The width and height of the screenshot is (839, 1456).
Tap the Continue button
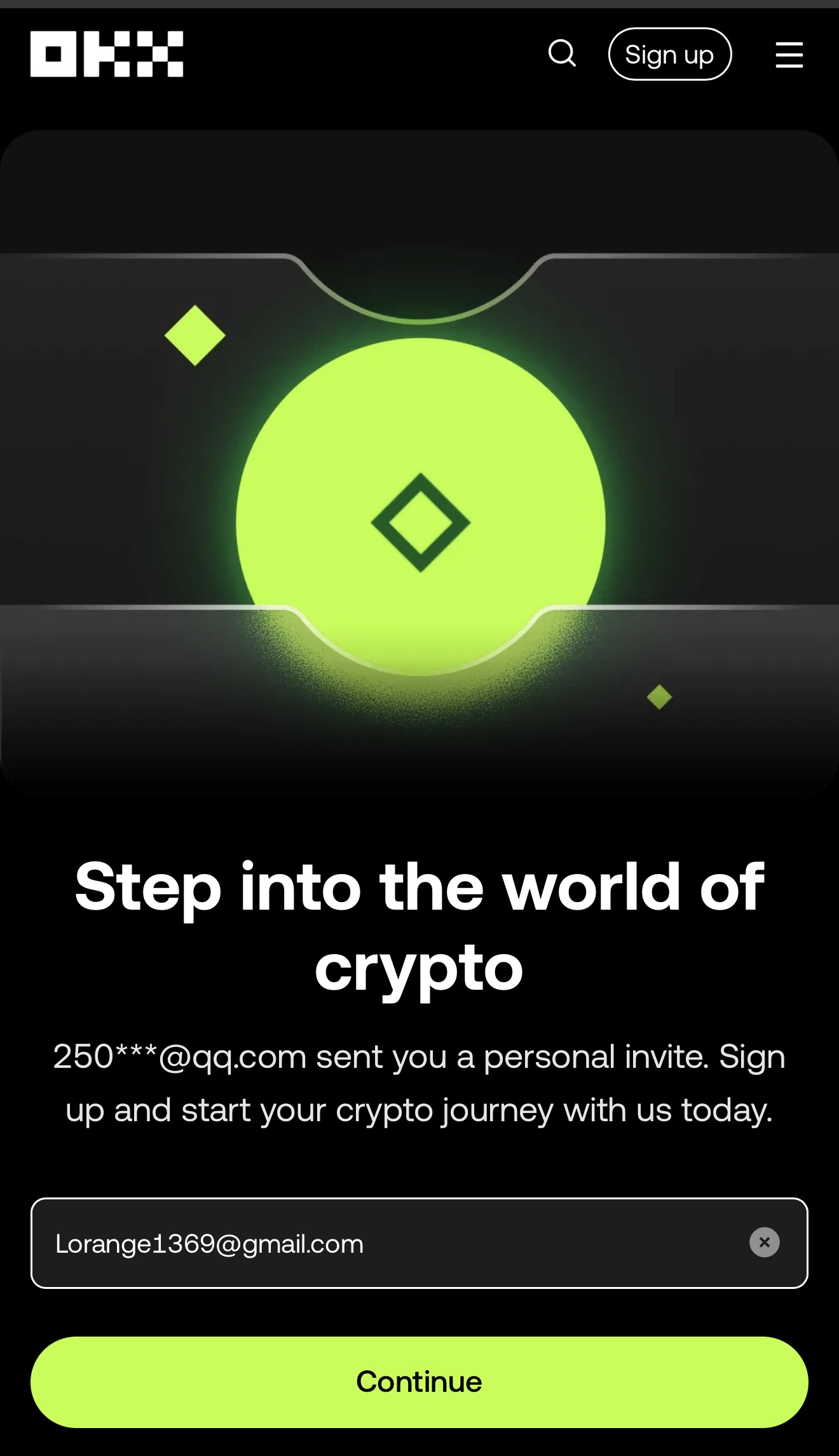coord(419,1382)
